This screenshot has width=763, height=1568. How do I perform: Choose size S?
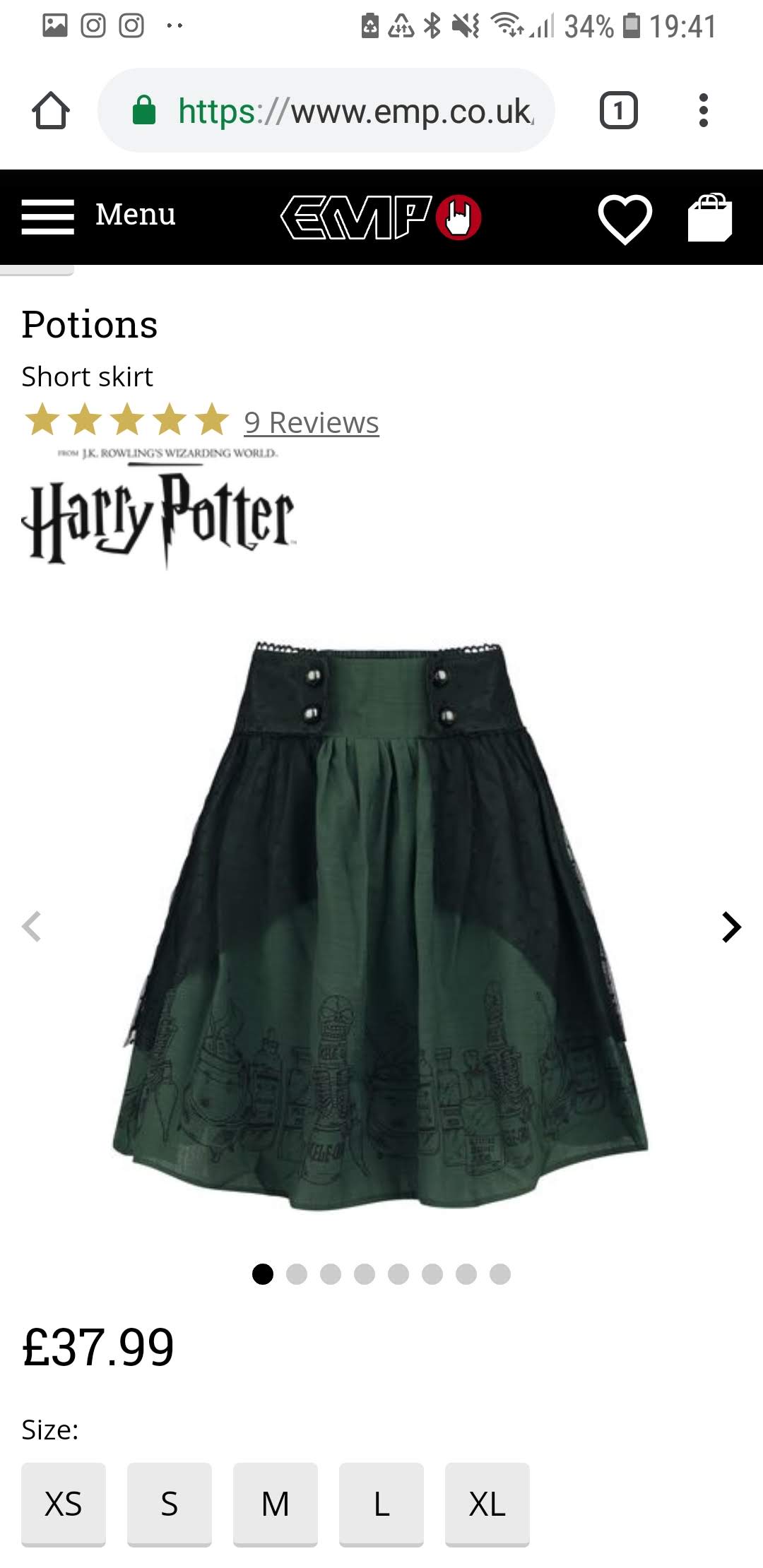click(x=170, y=1504)
